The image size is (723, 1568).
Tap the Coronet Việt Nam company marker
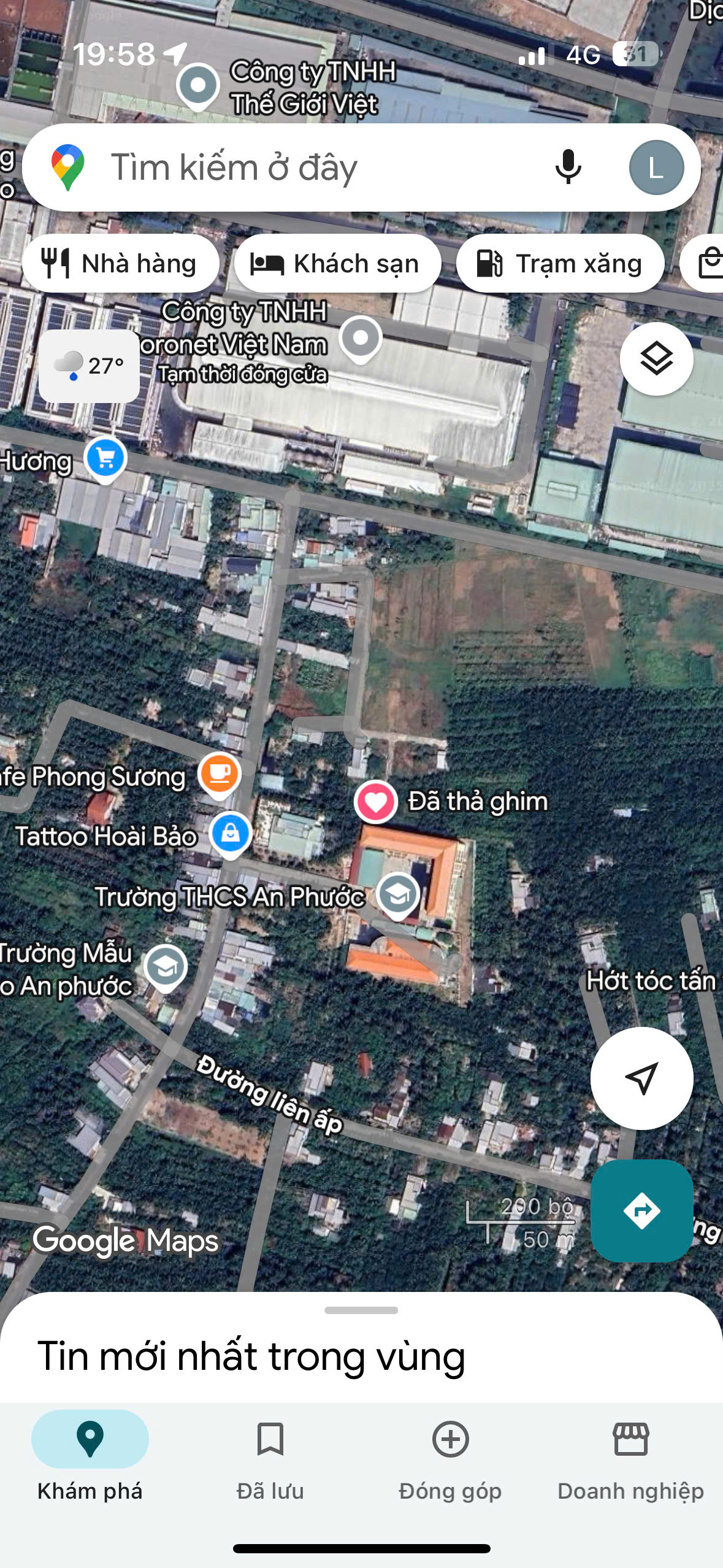[x=361, y=339]
